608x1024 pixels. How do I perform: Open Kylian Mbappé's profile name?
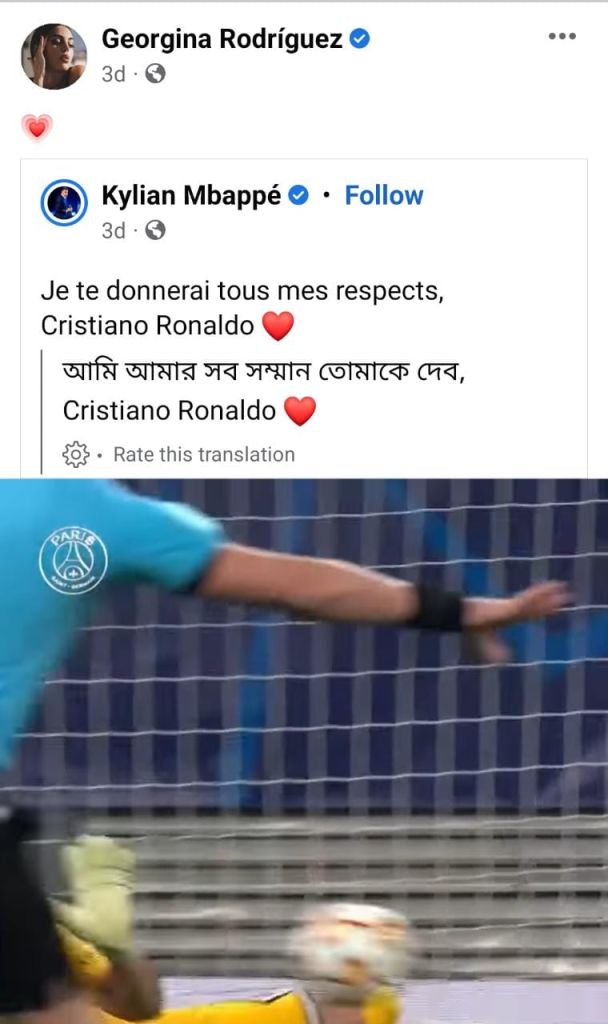point(191,196)
